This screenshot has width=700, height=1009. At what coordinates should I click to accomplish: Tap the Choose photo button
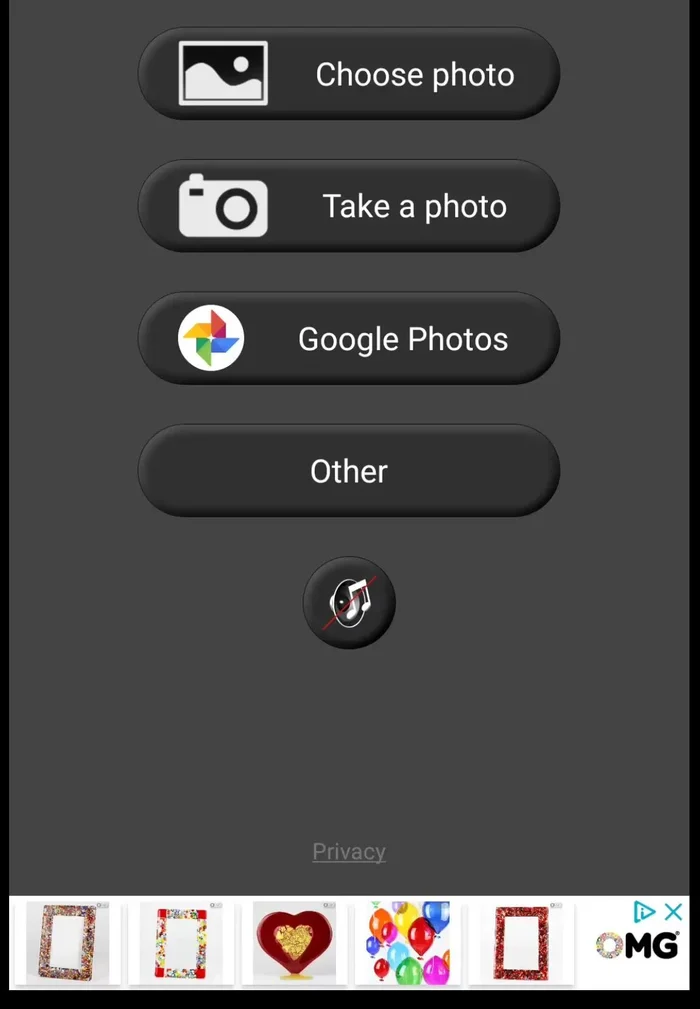point(348,74)
